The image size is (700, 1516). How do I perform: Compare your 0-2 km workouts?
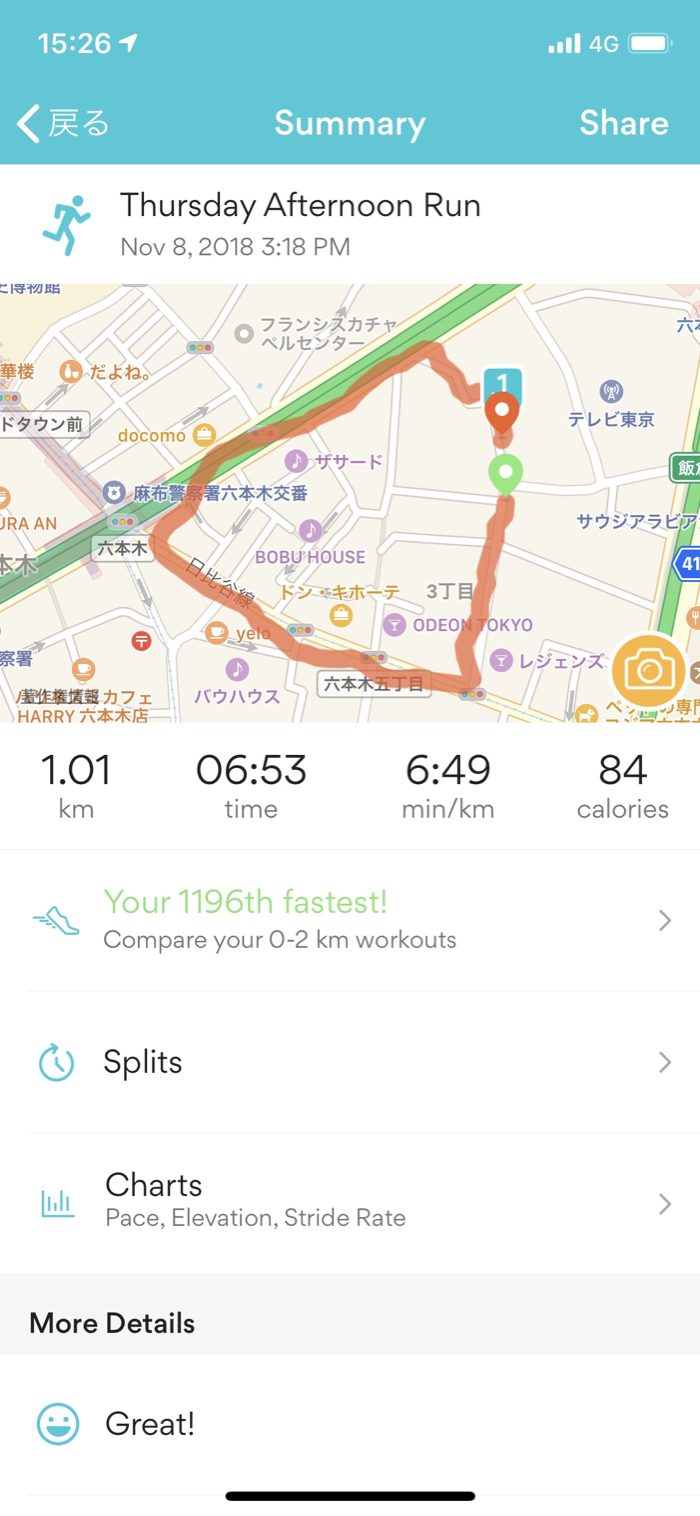pos(350,920)
